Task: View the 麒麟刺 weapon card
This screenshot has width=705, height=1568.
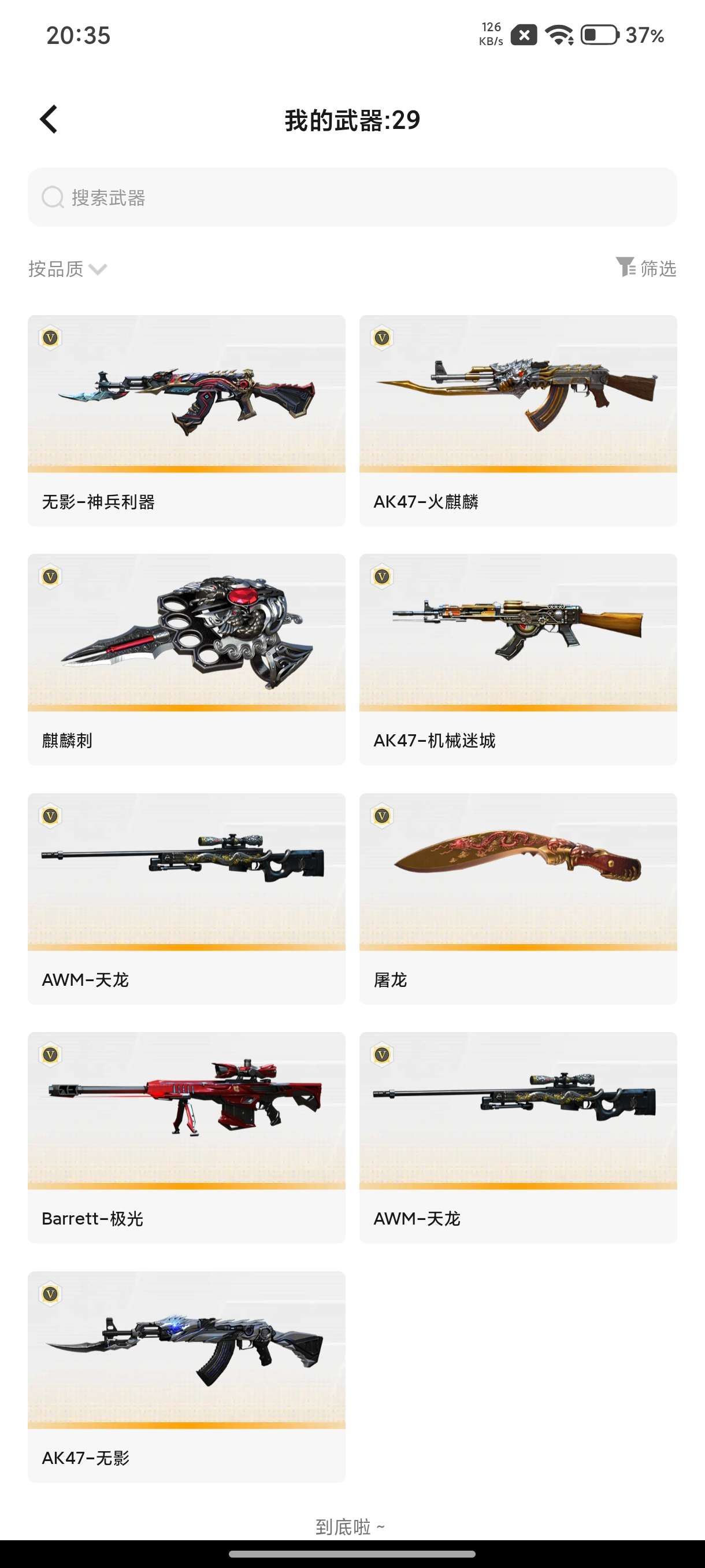Action: (x=186, y=659)
